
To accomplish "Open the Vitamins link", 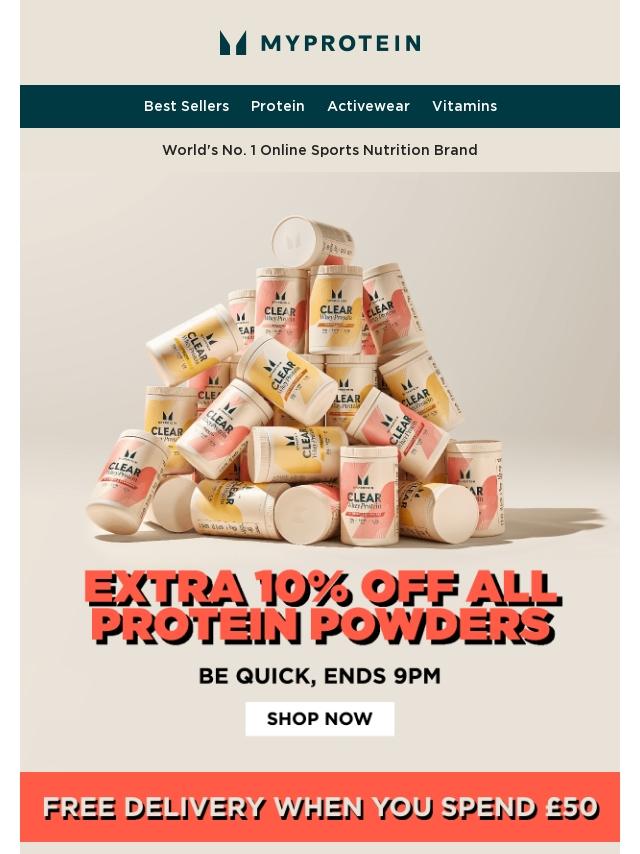I will (x=464, y=106).
